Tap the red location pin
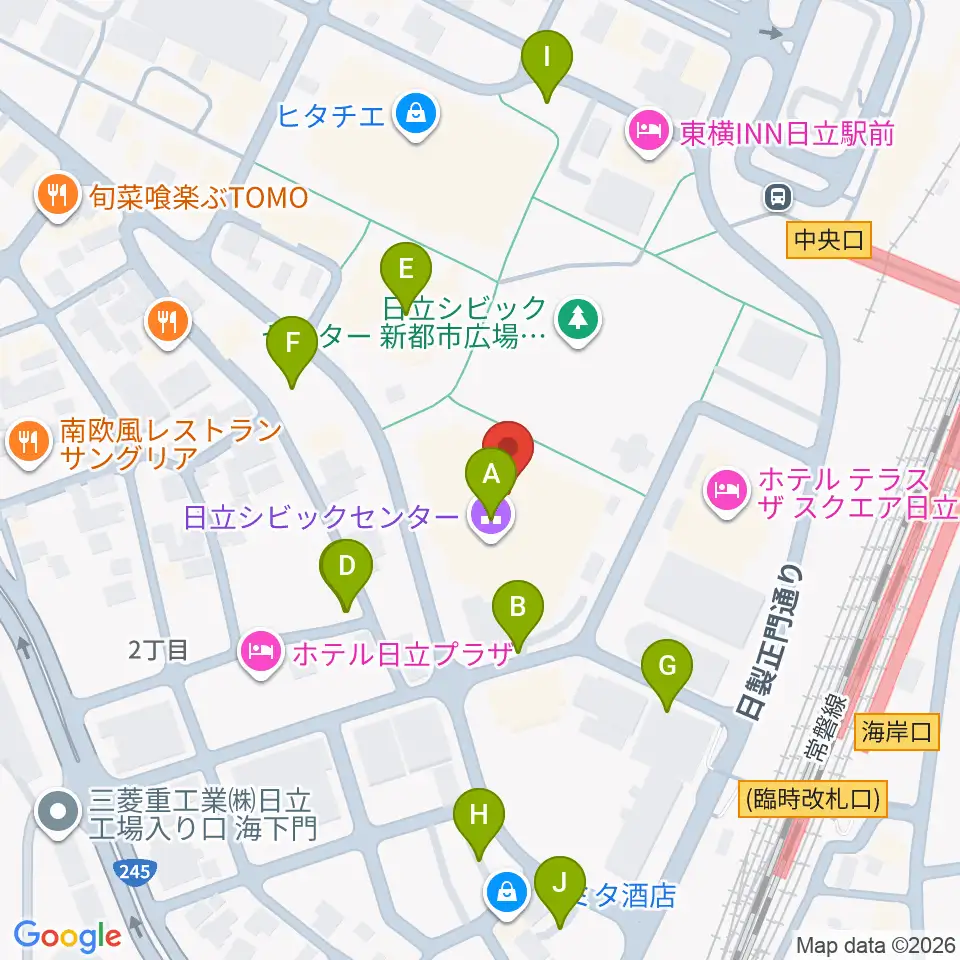The width and height of the screenshot is (960, 960). click(508, 446)
